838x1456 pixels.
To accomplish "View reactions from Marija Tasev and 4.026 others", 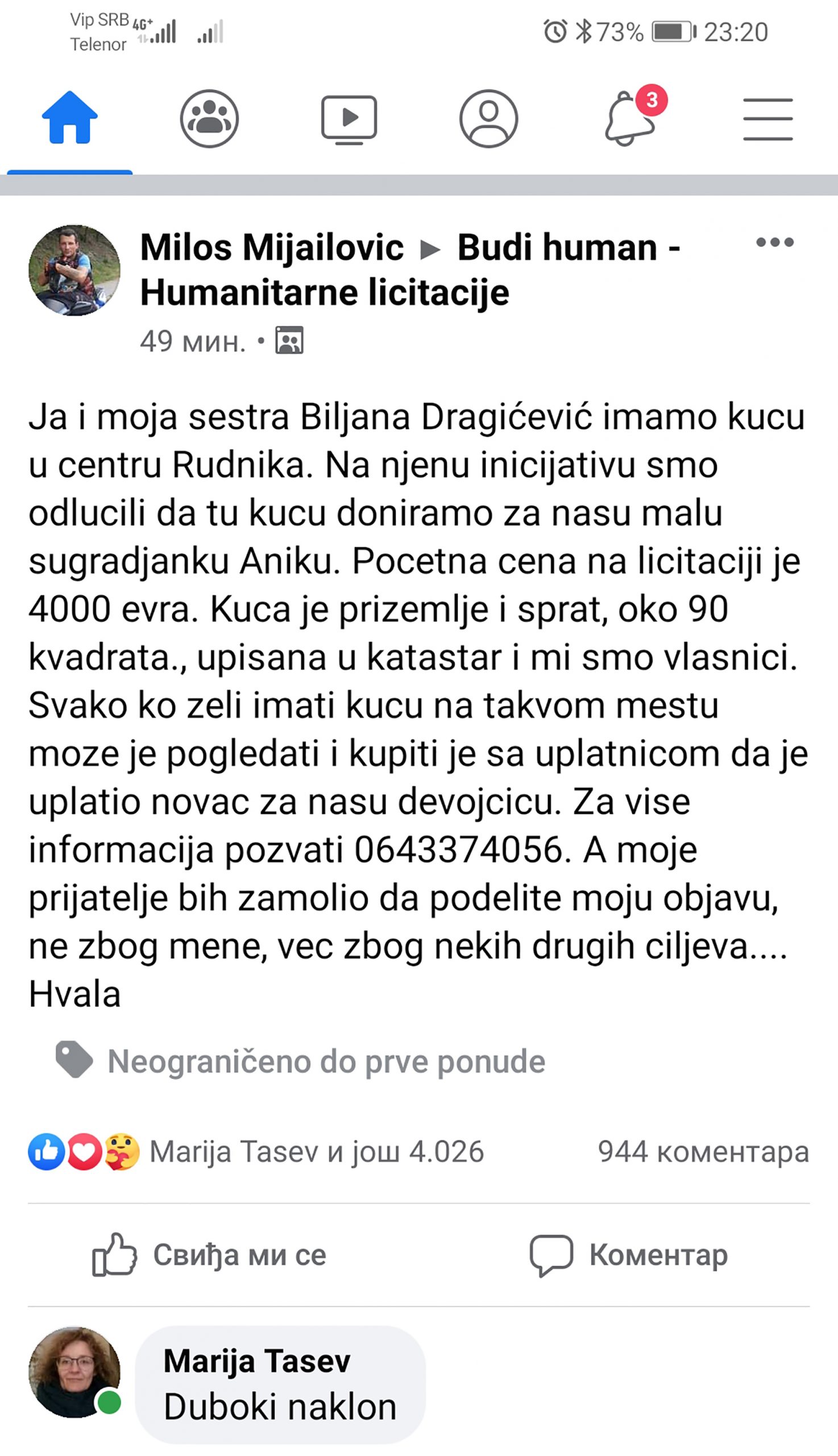I will click(x=256, y=1152).
